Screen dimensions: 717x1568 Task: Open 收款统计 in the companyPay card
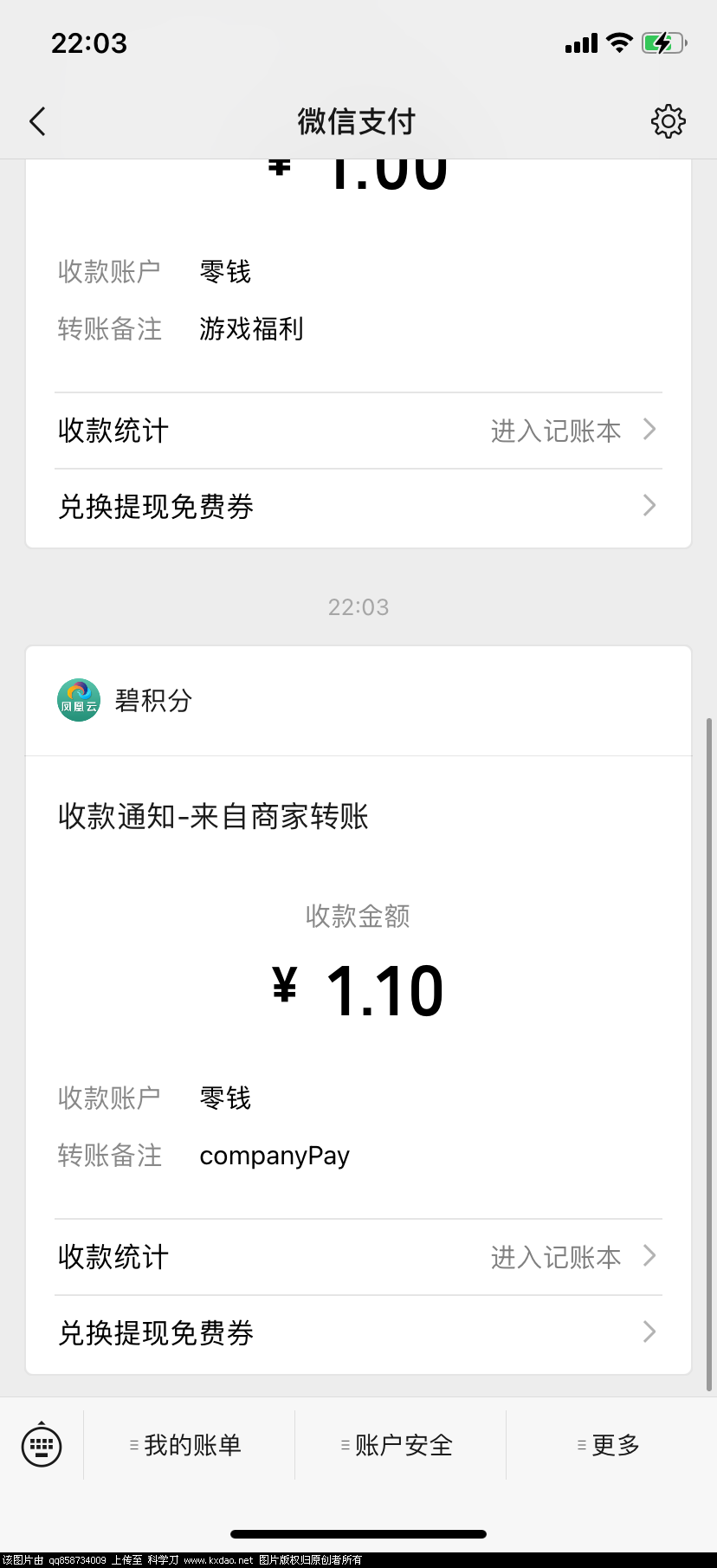[x=358, y=1257]
